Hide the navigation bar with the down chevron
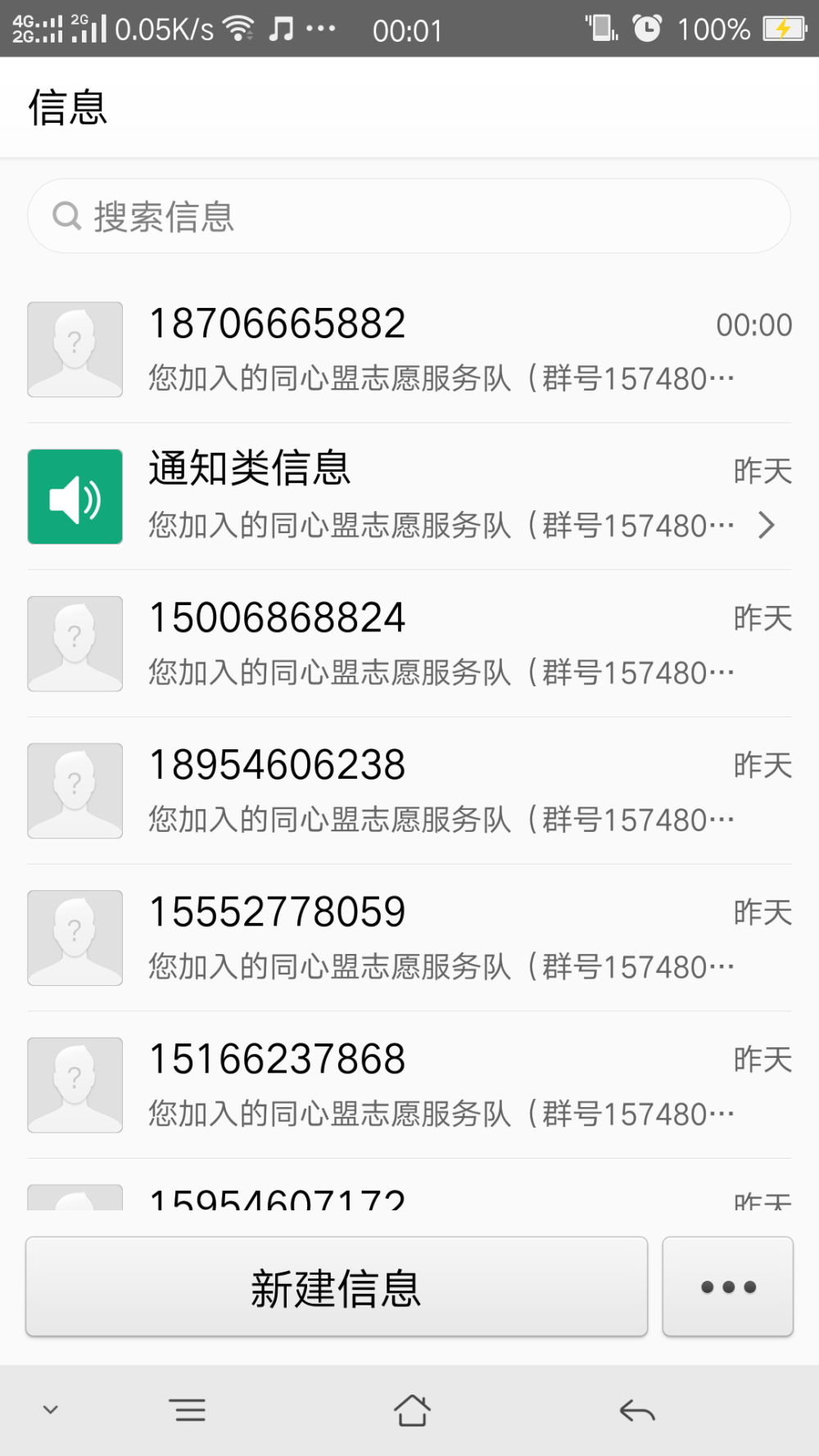 [51, 1410]
